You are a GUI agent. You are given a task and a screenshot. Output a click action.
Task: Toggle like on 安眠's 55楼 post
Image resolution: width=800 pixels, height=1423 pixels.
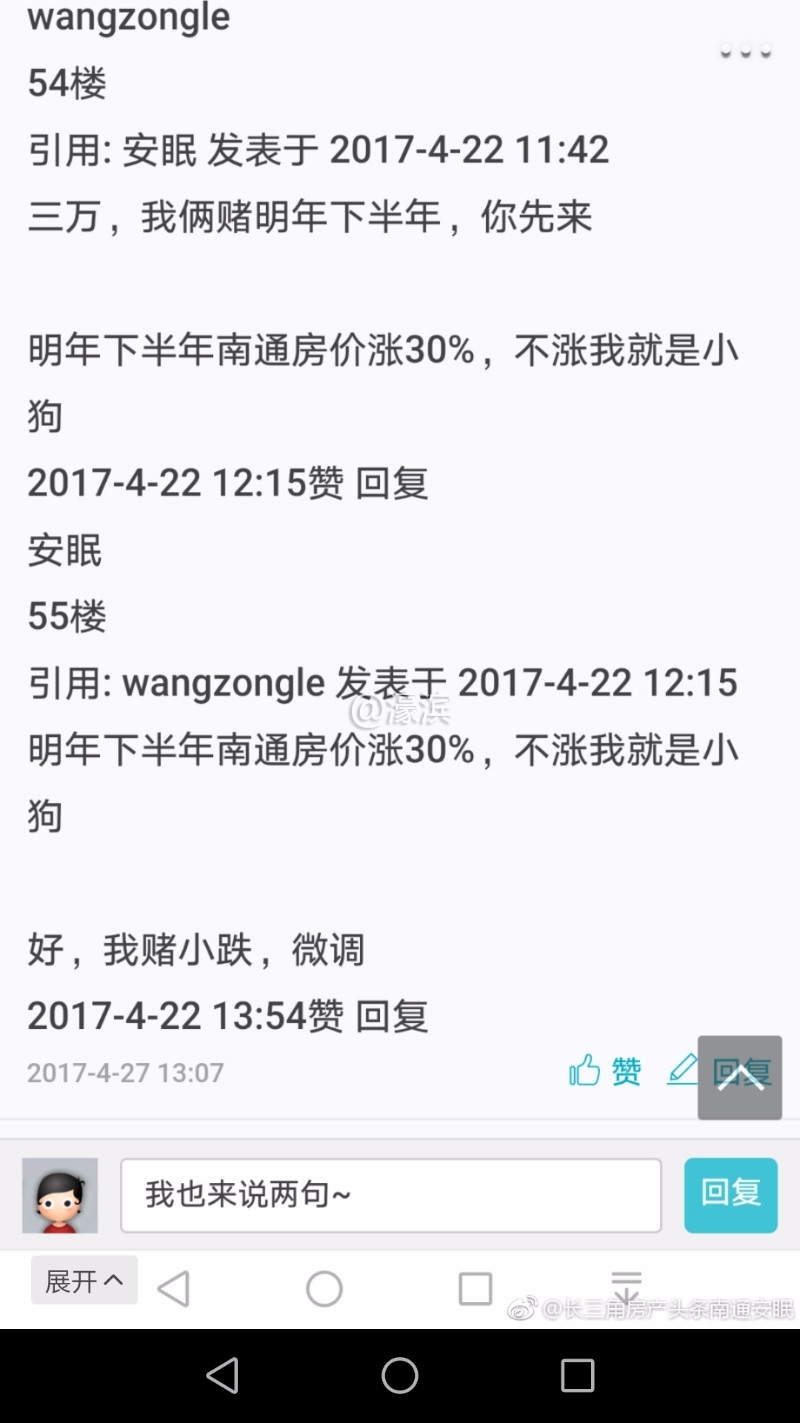(x=328, y=1016)
